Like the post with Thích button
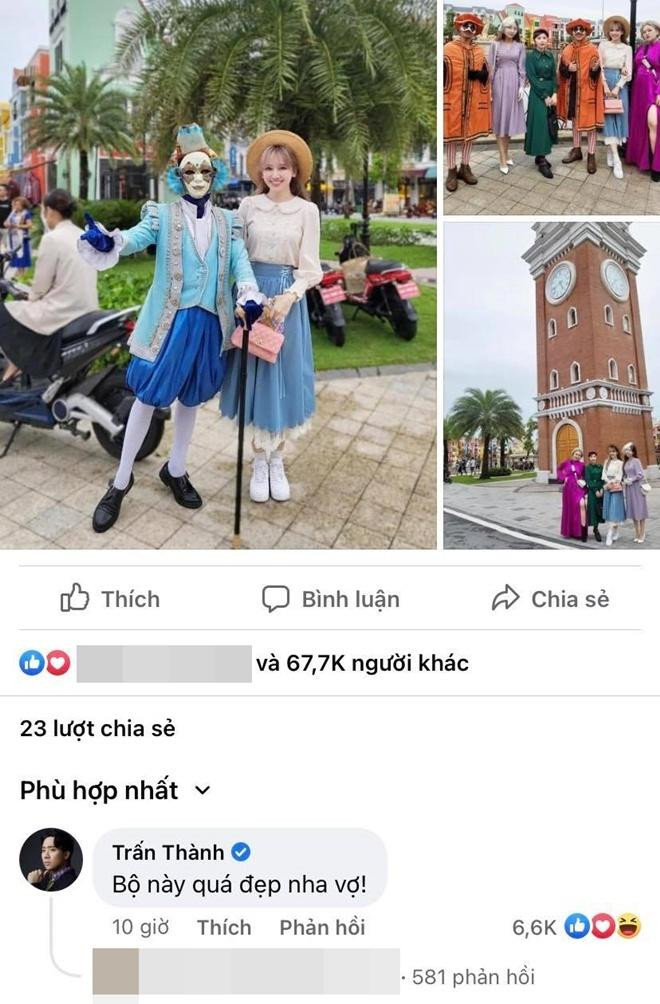 tap(110, 599)
